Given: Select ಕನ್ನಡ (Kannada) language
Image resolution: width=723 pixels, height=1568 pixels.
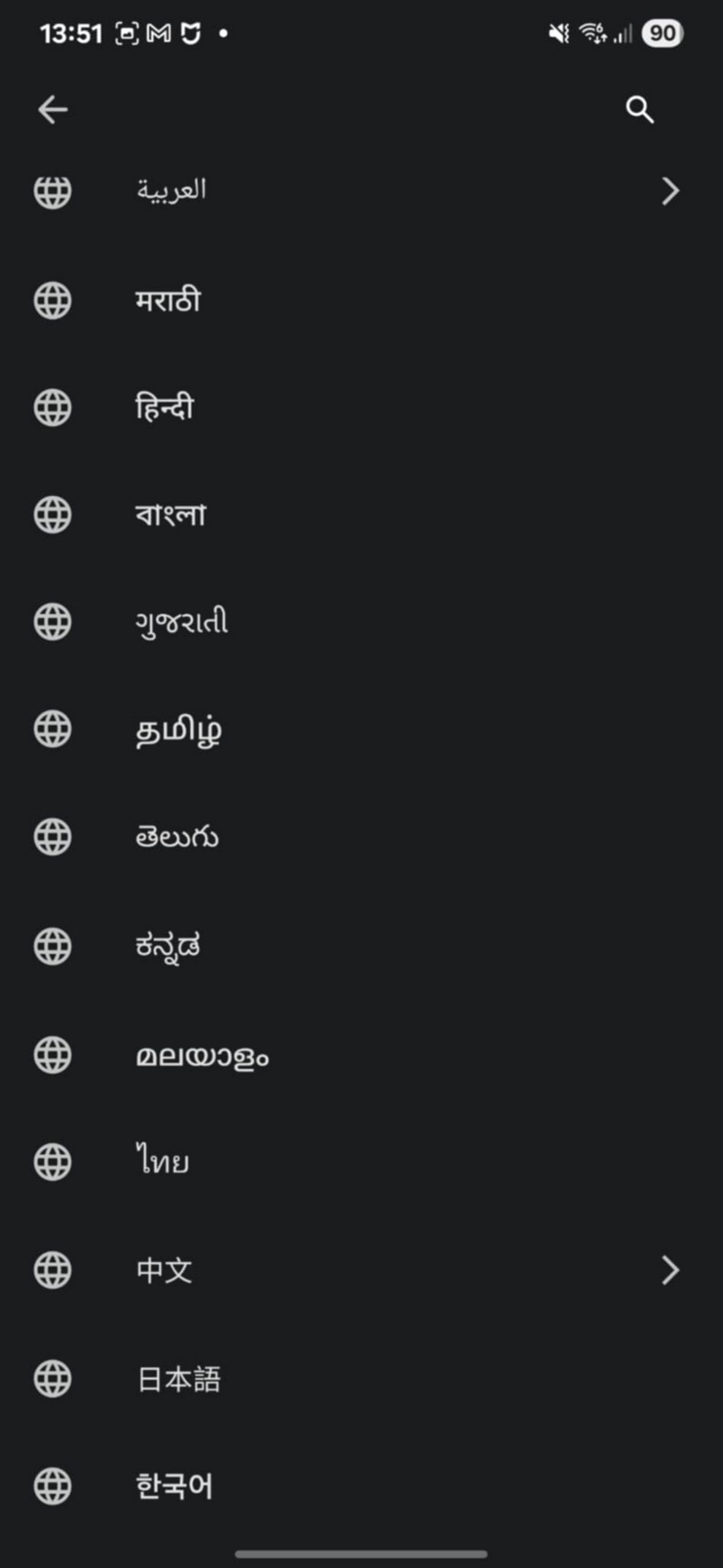Looking at the screenshot, I should click(361, 946).
